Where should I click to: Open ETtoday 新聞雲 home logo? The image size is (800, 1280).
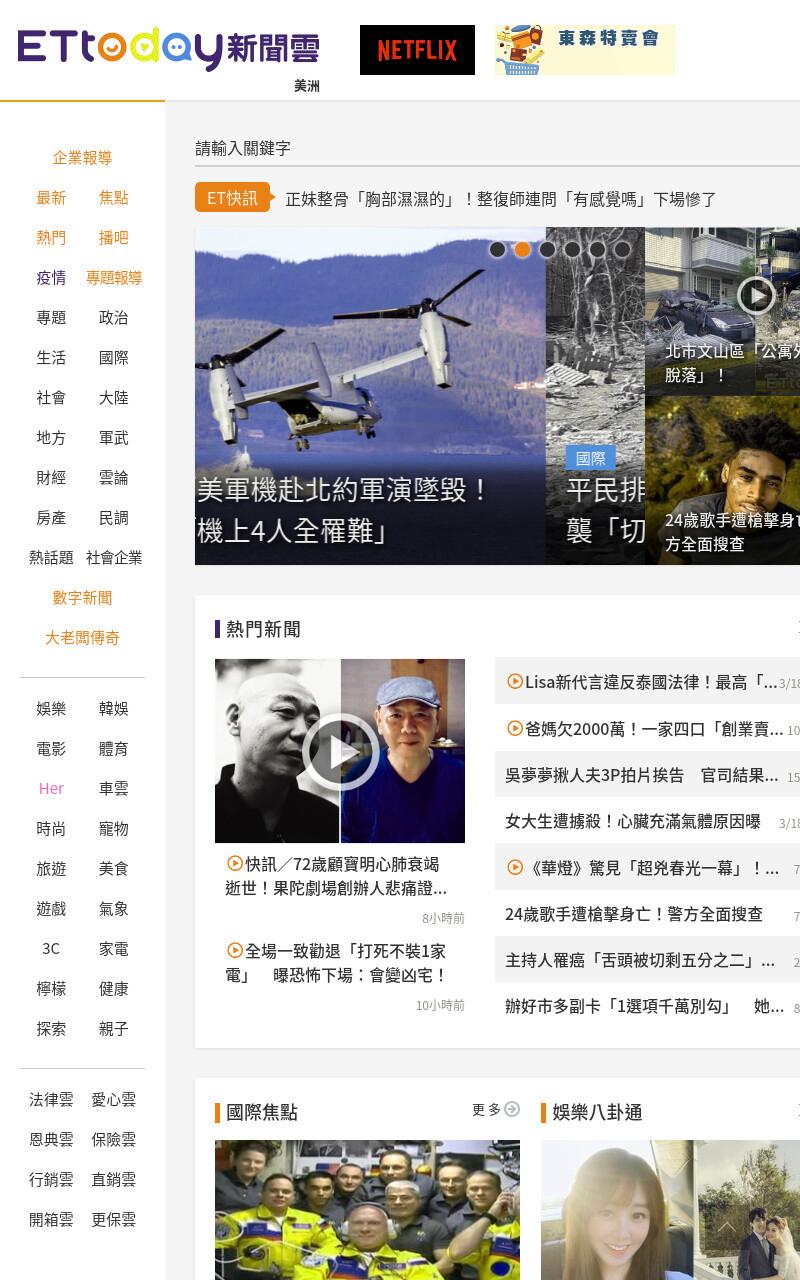(168, 48)
